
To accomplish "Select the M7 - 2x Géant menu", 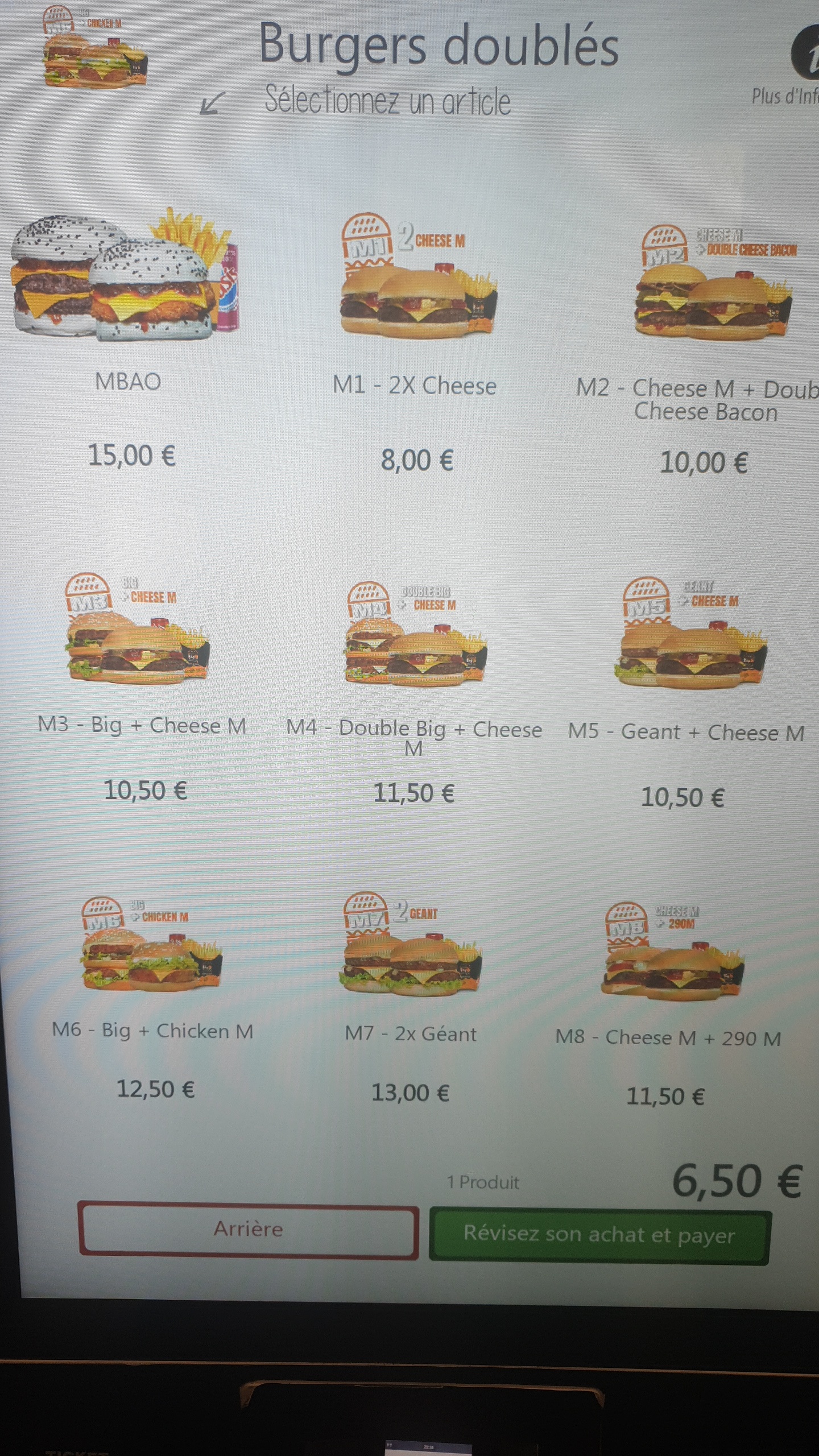I will (x=411, y=947).
